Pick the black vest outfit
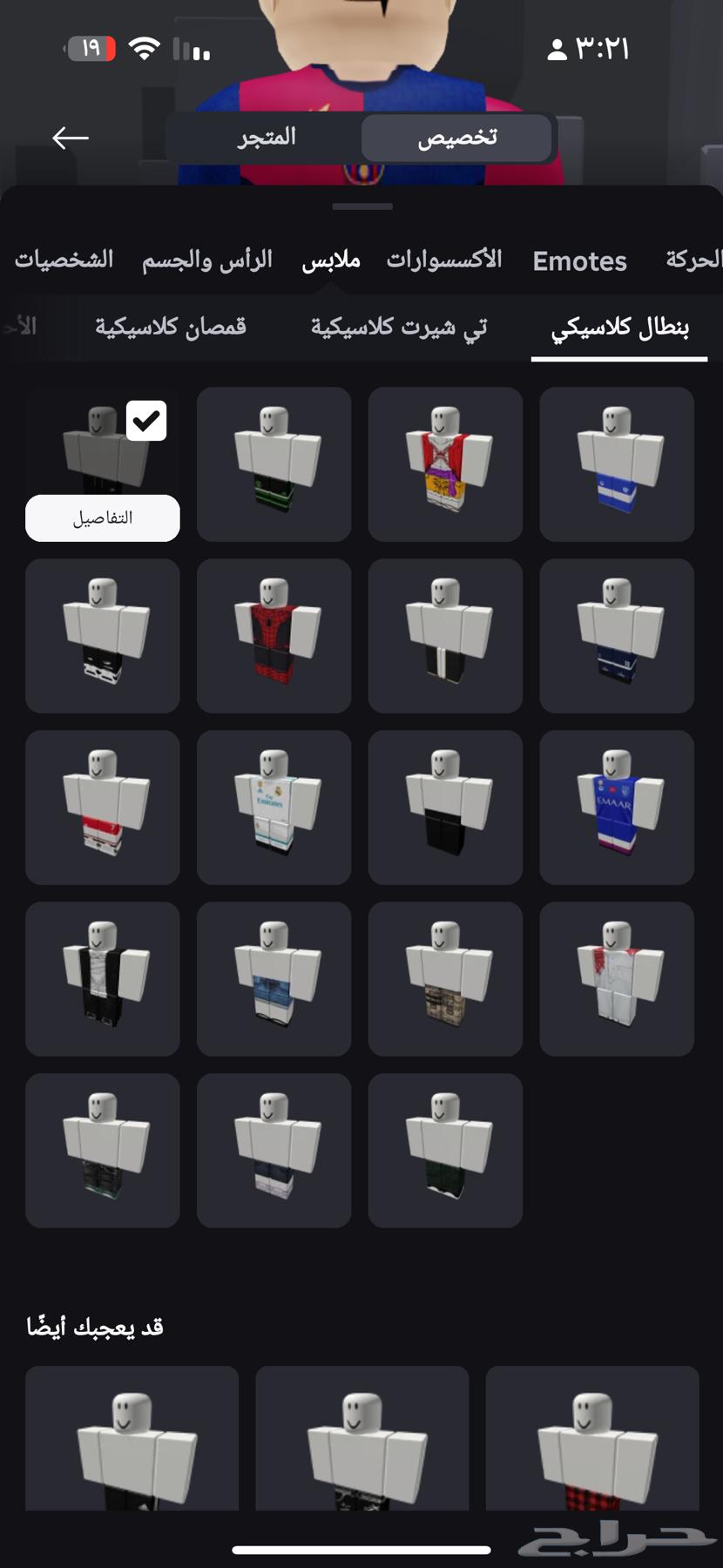The image size is (723, 1568). [x=103, y=978]
